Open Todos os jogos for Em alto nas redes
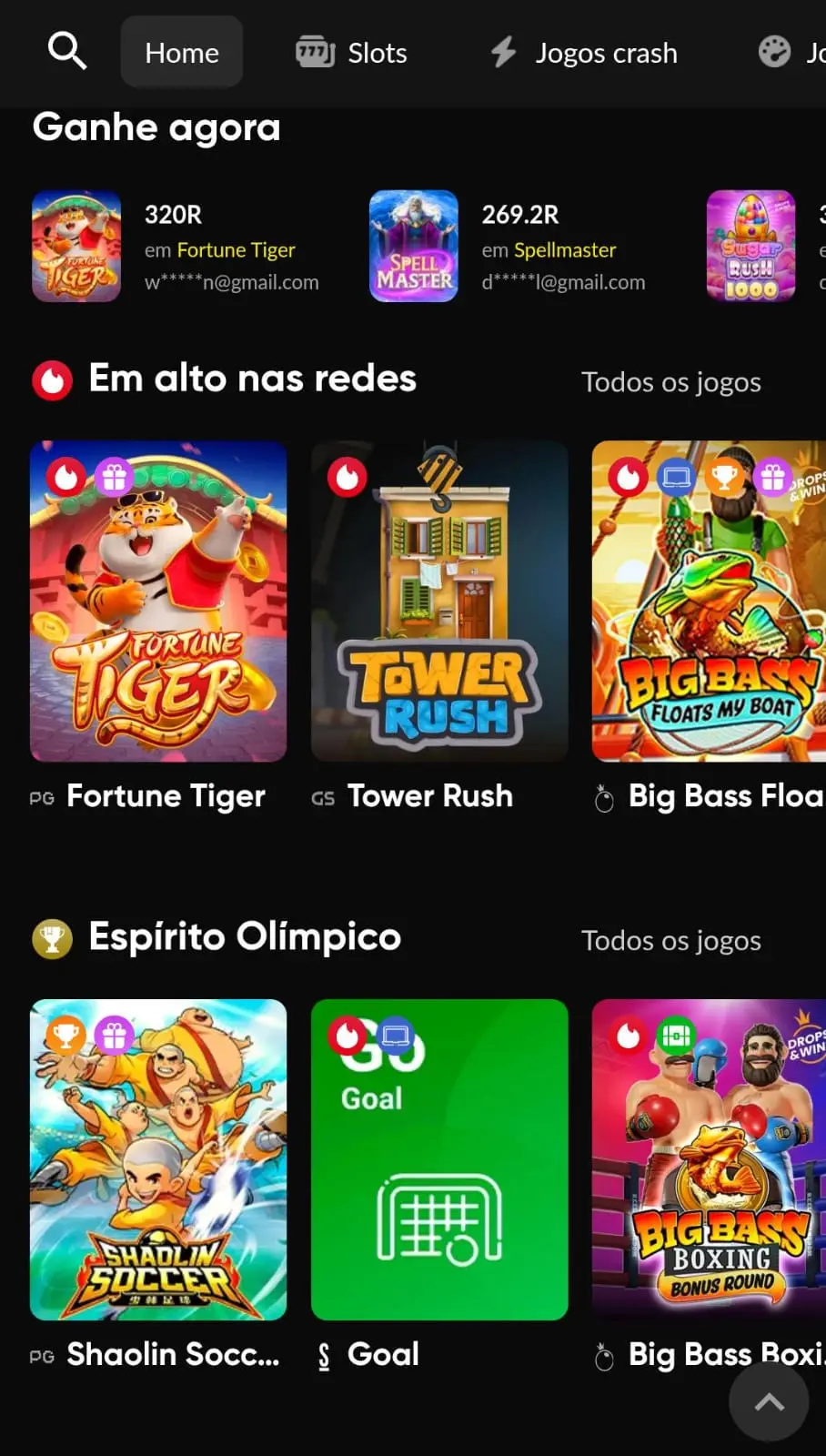826x1456 pixels. pyautogui.click(x=671, y=382)
